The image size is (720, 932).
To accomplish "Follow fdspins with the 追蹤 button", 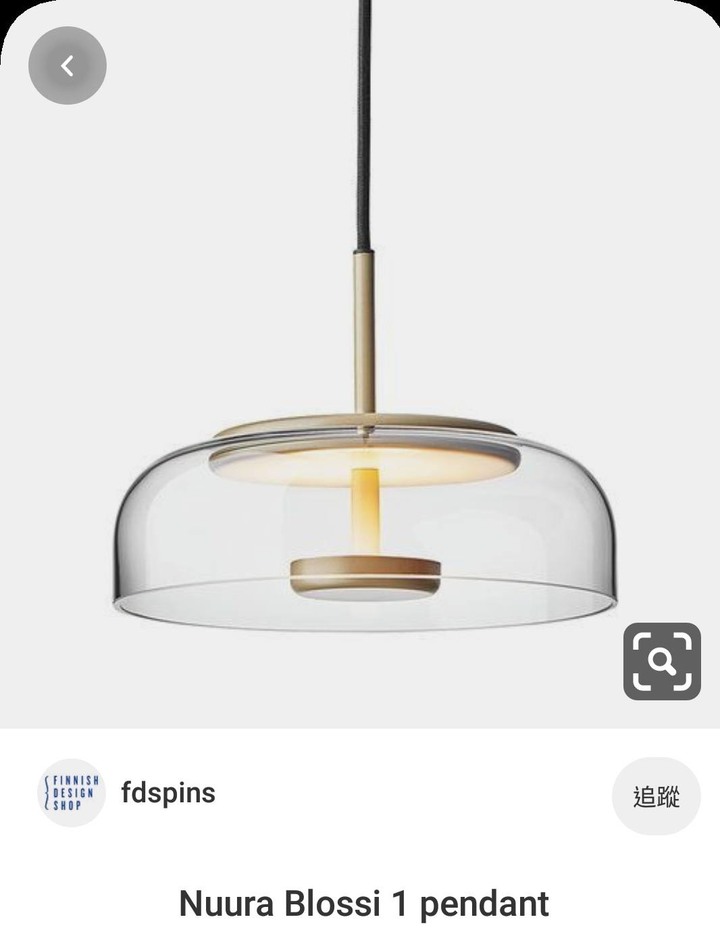I will pyautogui.click(x=657, y=796).
